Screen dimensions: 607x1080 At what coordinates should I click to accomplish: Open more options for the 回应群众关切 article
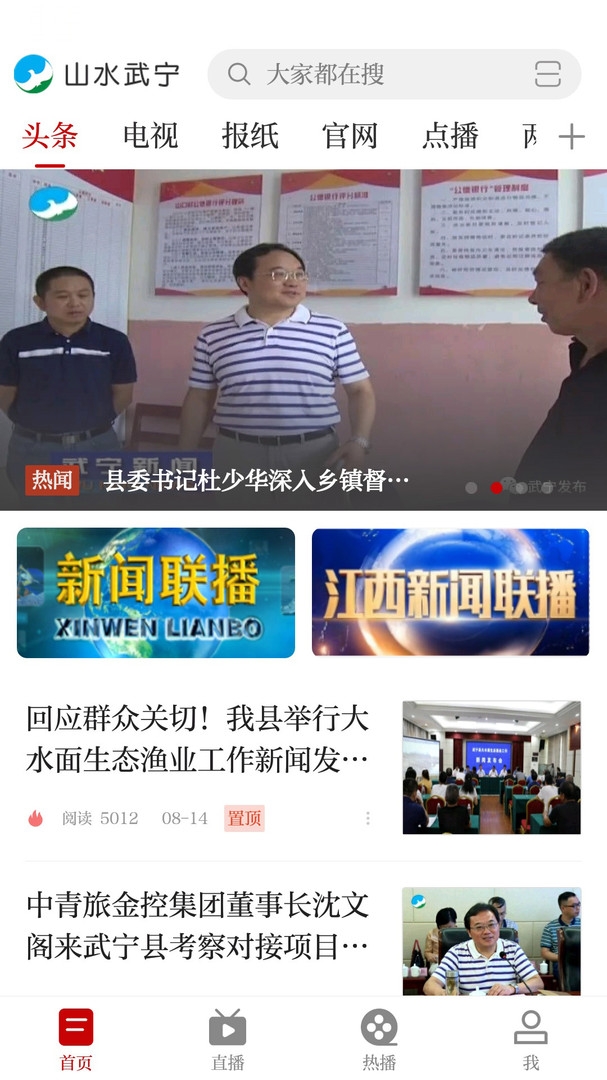368,818
